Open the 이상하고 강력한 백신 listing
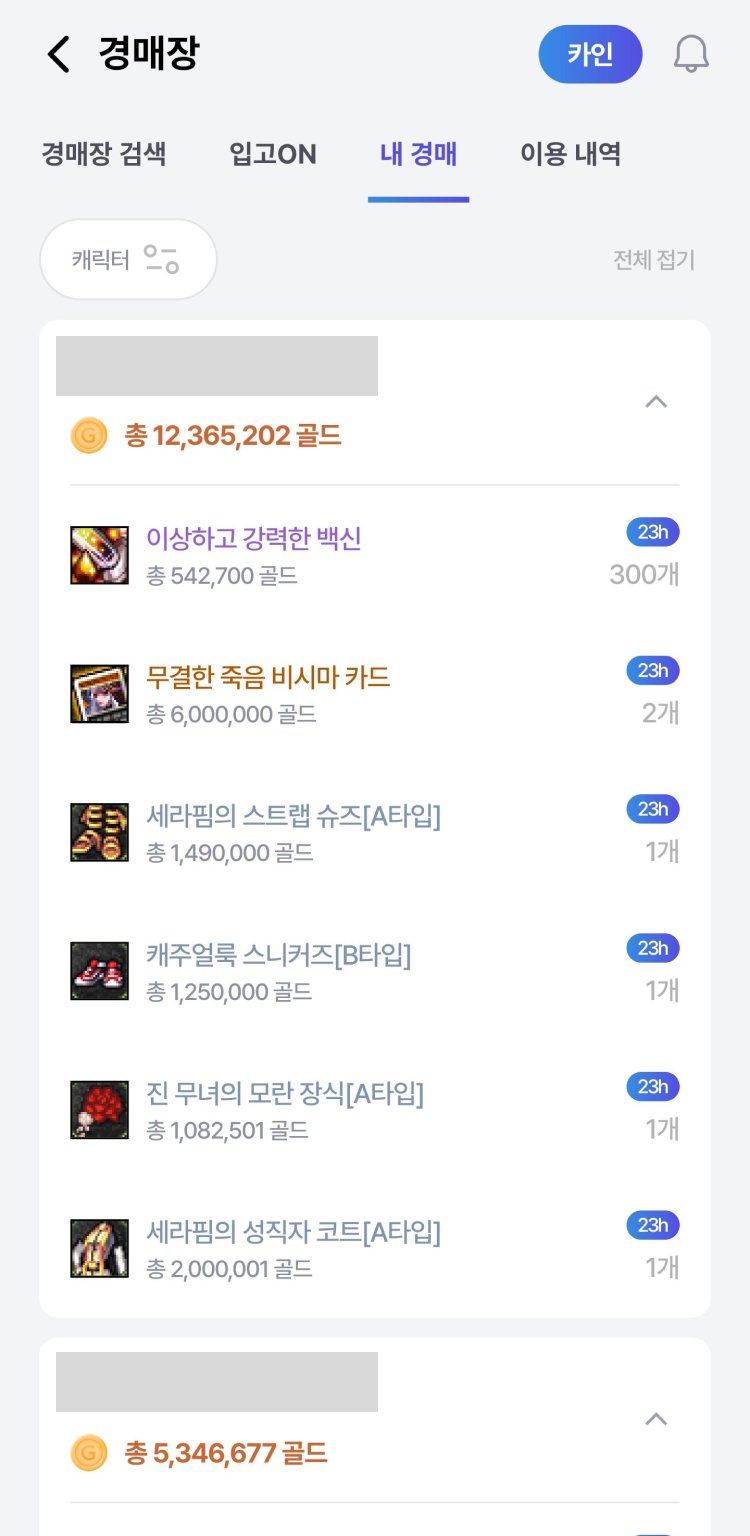 254,539
